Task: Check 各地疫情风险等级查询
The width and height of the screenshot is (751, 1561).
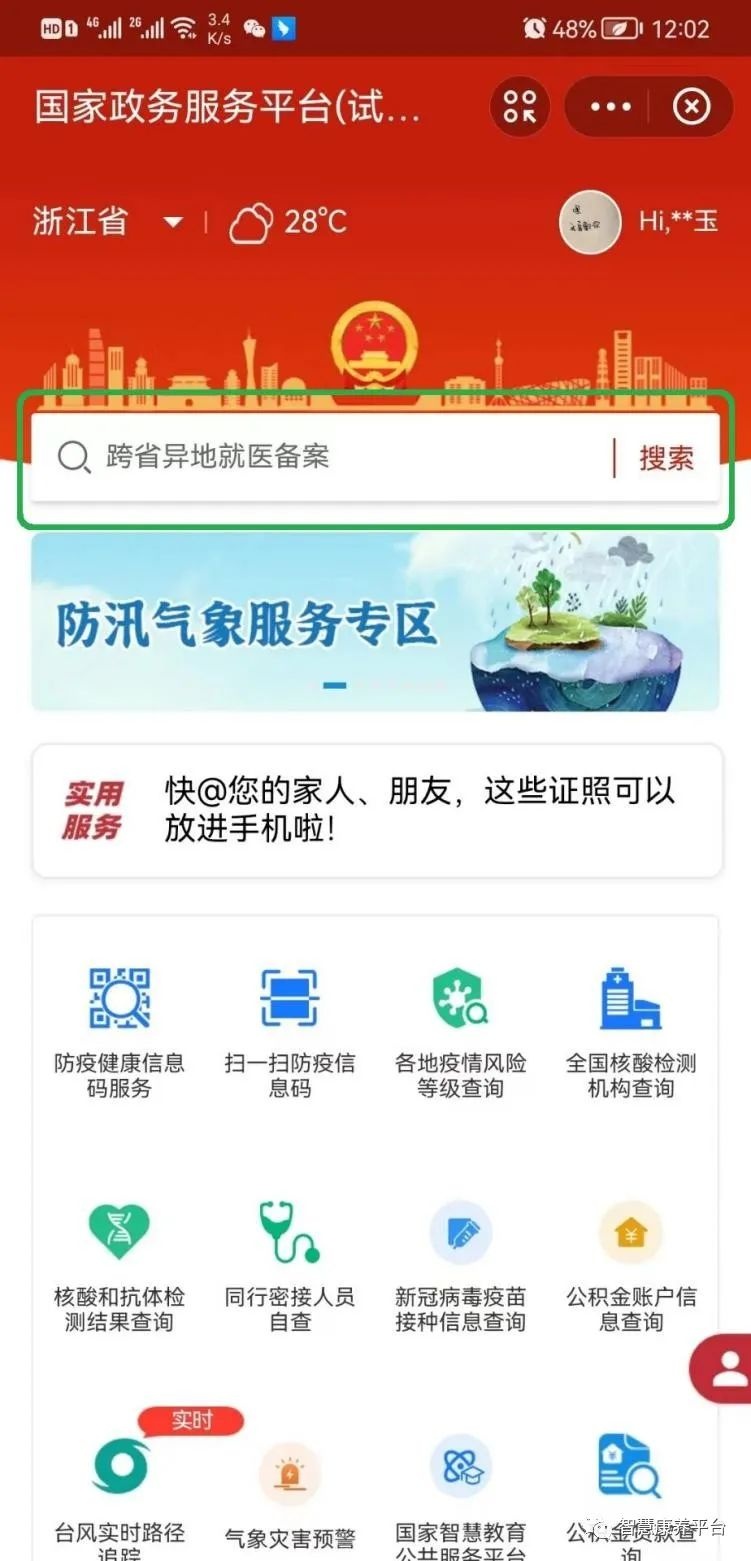Action: coord(460,1029)
